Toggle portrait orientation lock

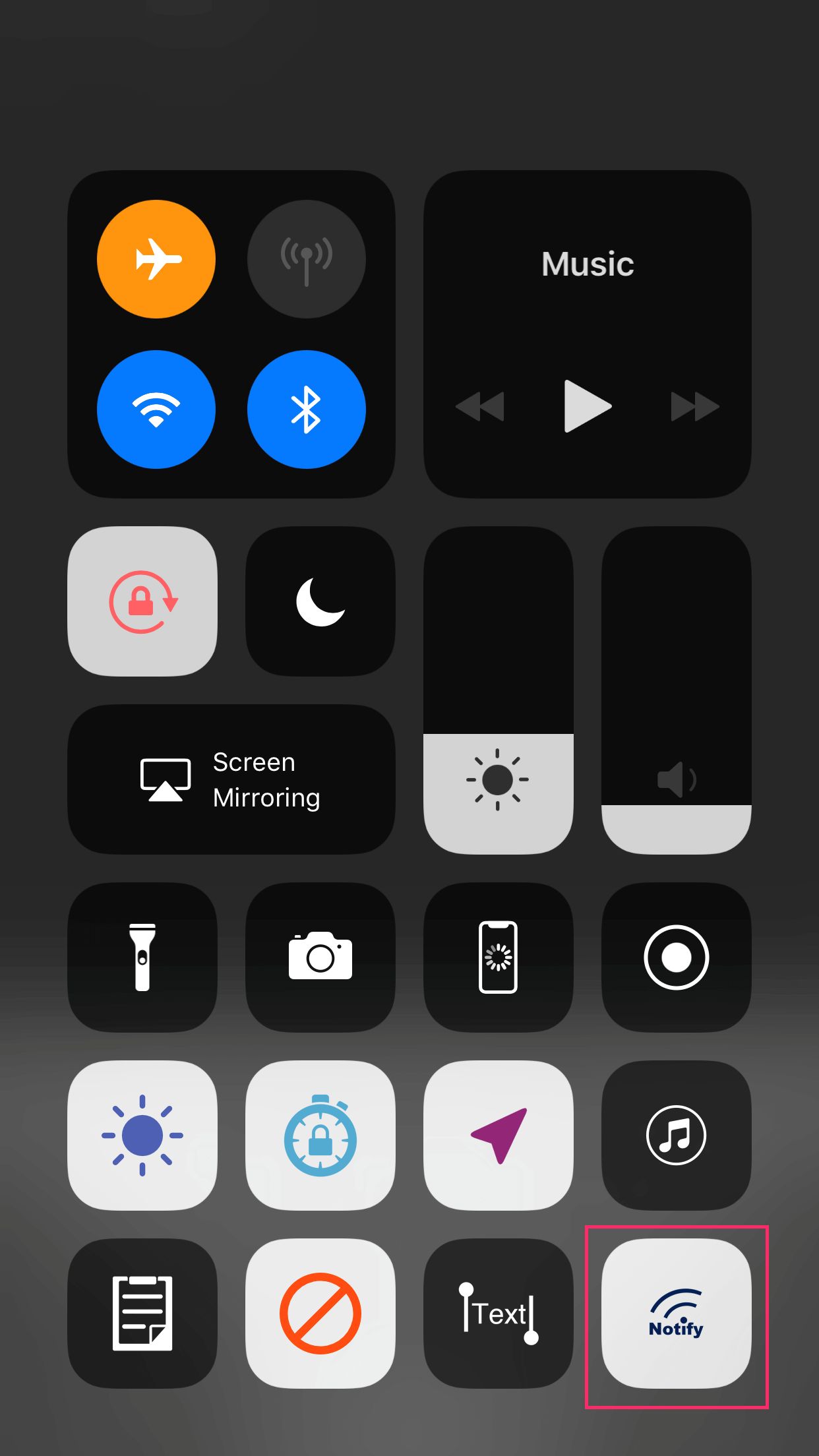142,601
